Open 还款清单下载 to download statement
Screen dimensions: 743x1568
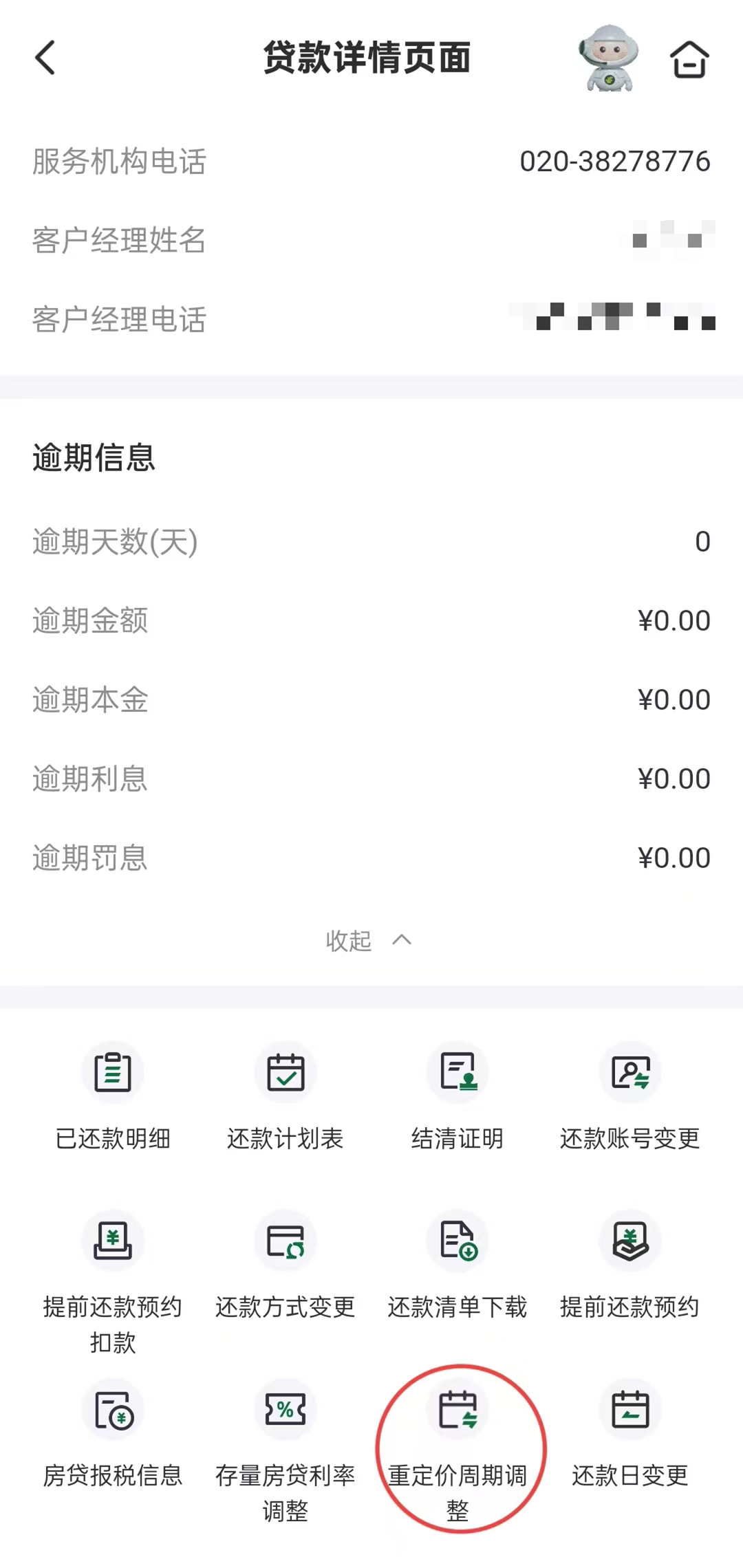[457, 1267]
